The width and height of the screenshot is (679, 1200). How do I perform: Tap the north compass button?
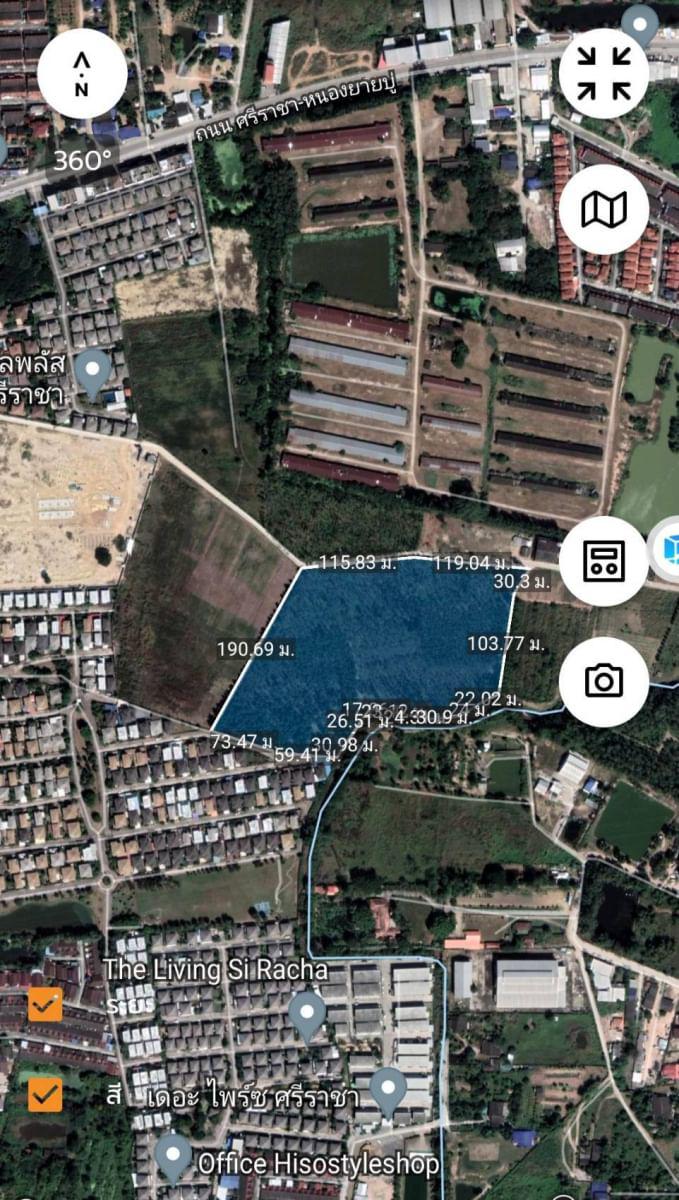(x=82, y=73)
